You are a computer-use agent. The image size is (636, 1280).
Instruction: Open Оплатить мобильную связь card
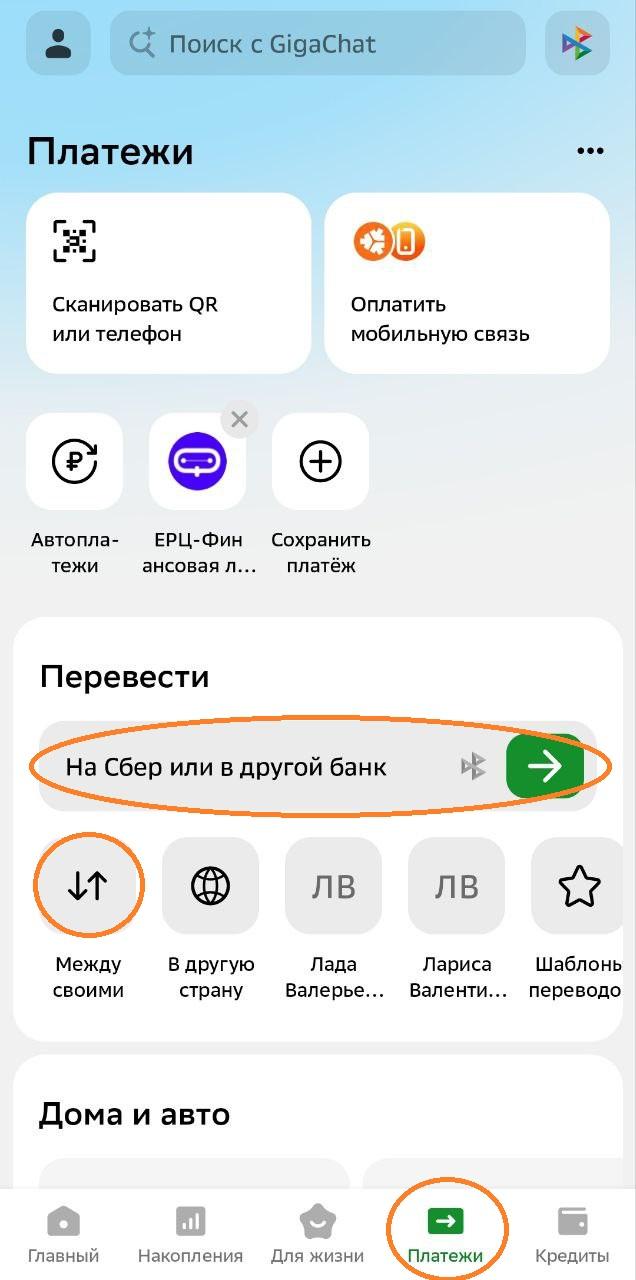pyautogui.click(x=467, y=283)
